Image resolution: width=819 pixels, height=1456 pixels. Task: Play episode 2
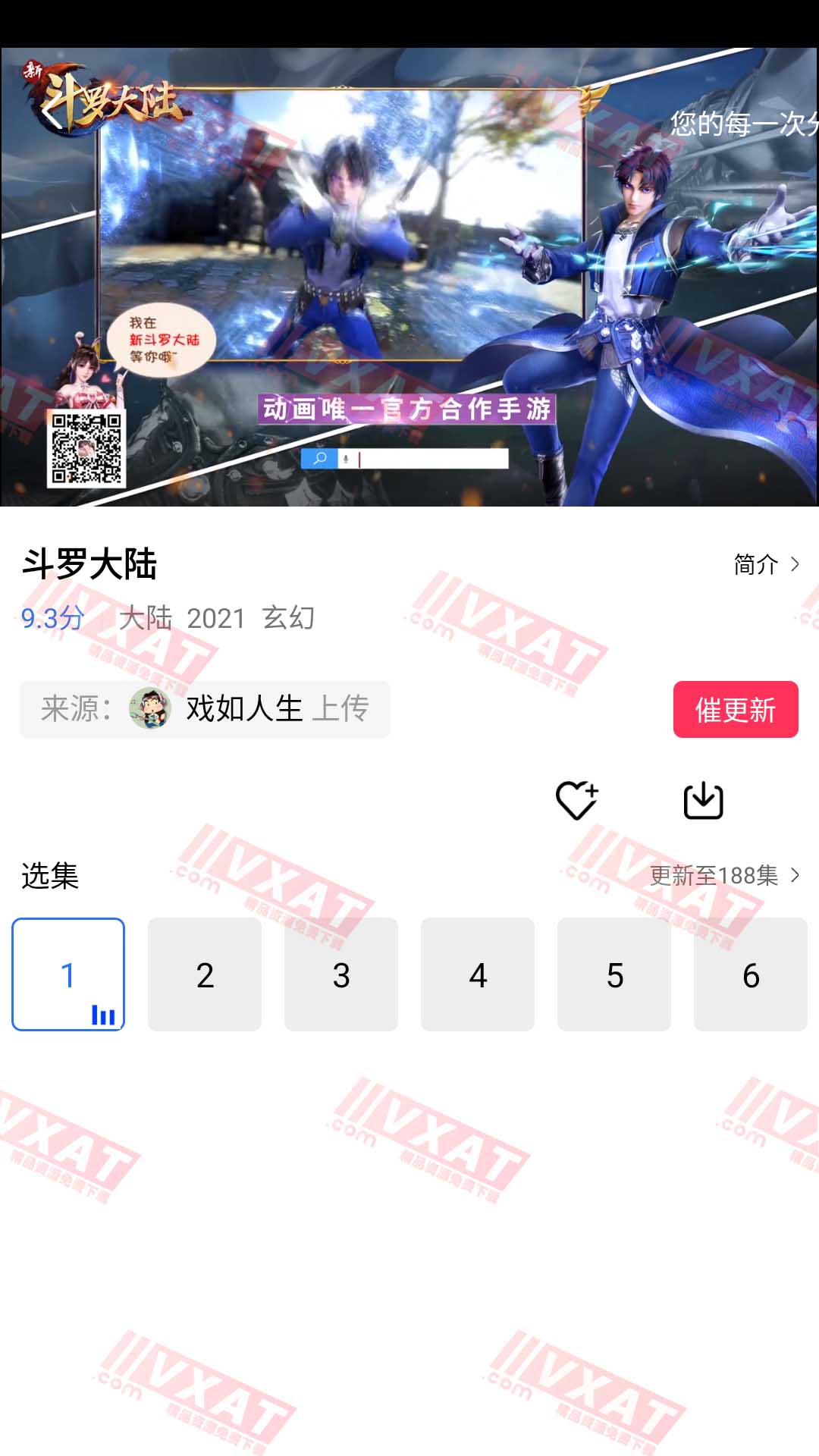pyautogui.click(x=205, y=974)
